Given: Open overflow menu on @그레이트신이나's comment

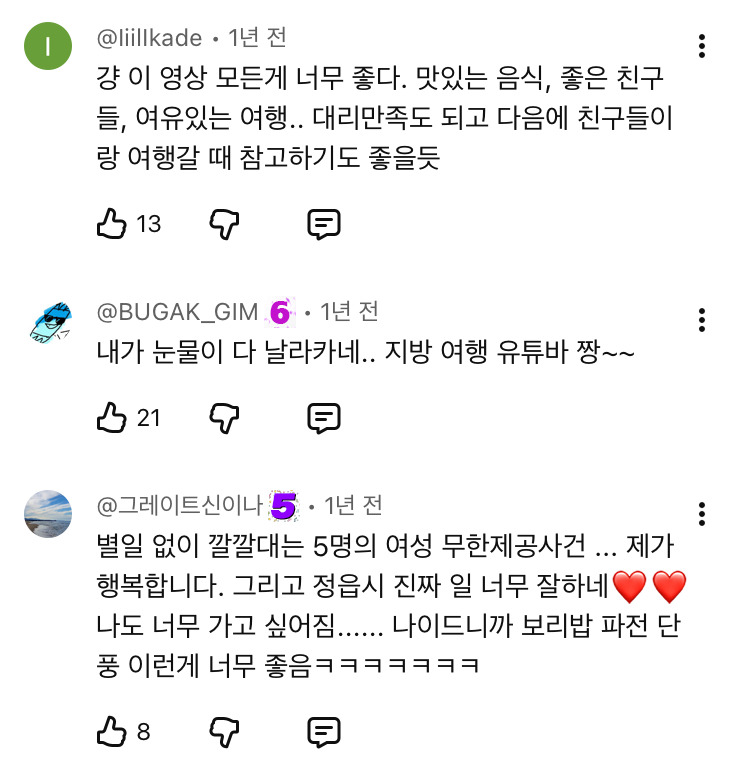Looking at the screenshot, I should [703, 514].
